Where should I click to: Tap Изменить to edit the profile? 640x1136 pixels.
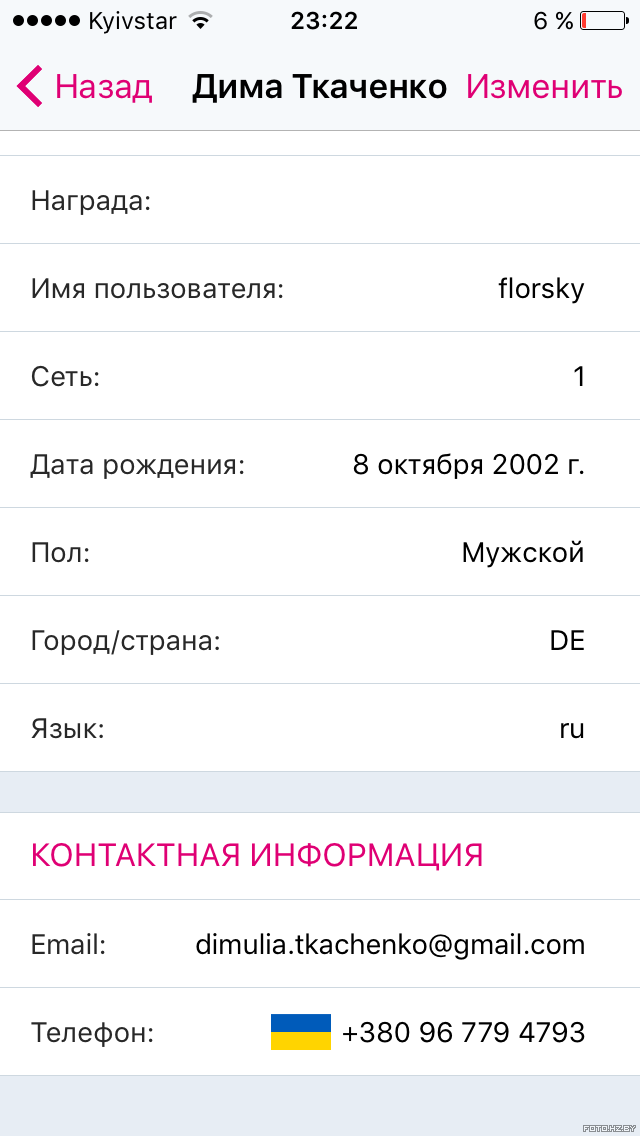pyautogui.click(x=544, y=87)
